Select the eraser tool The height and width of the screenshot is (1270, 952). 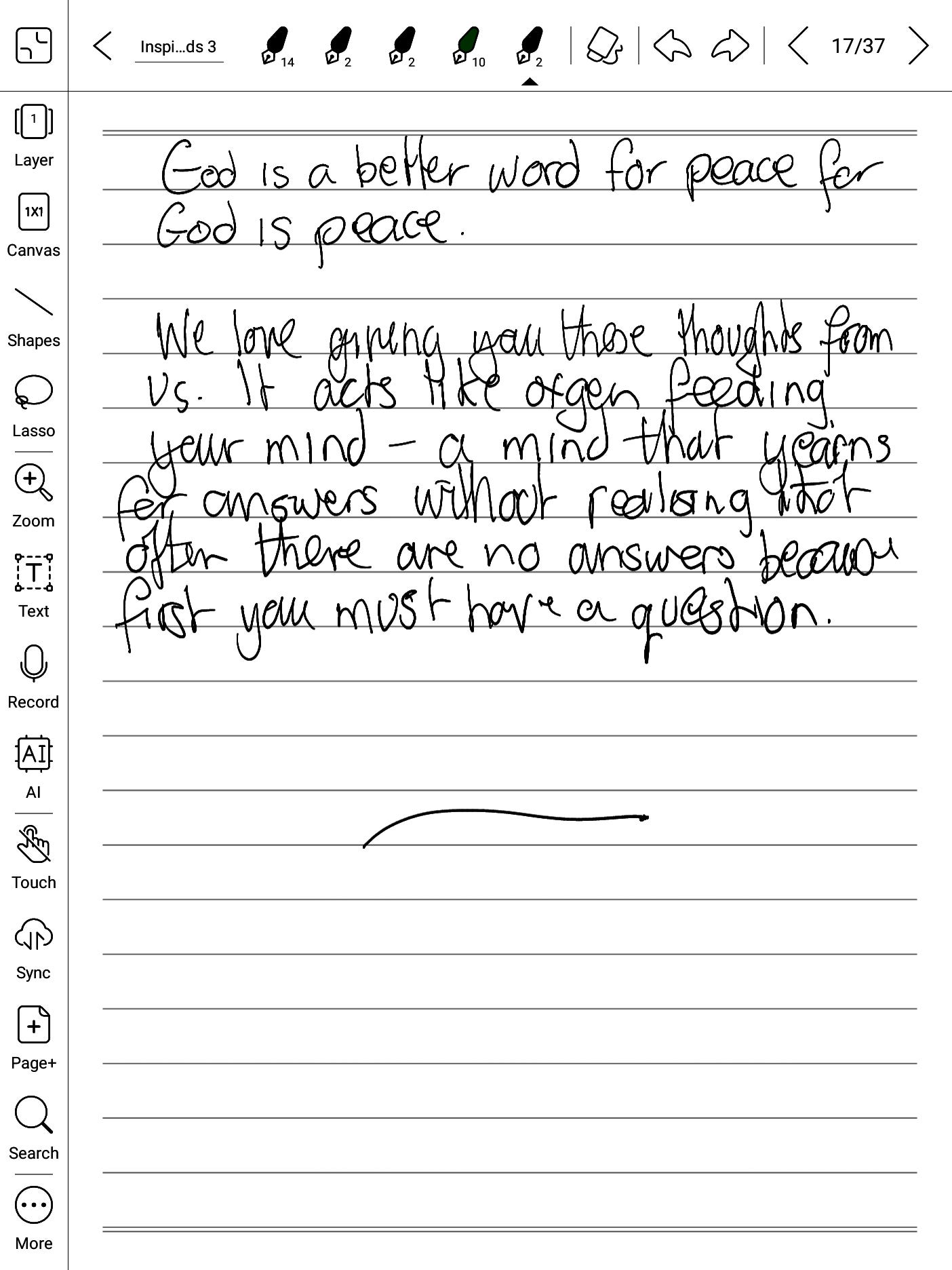tap(603, 46)
